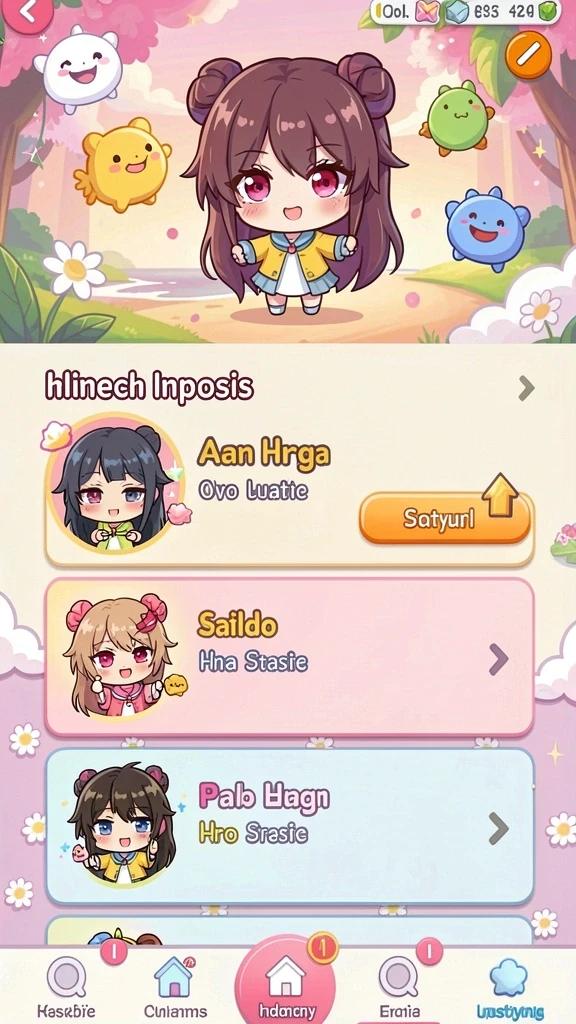Switch to the Lmastyinig tab

click(509, 986)
